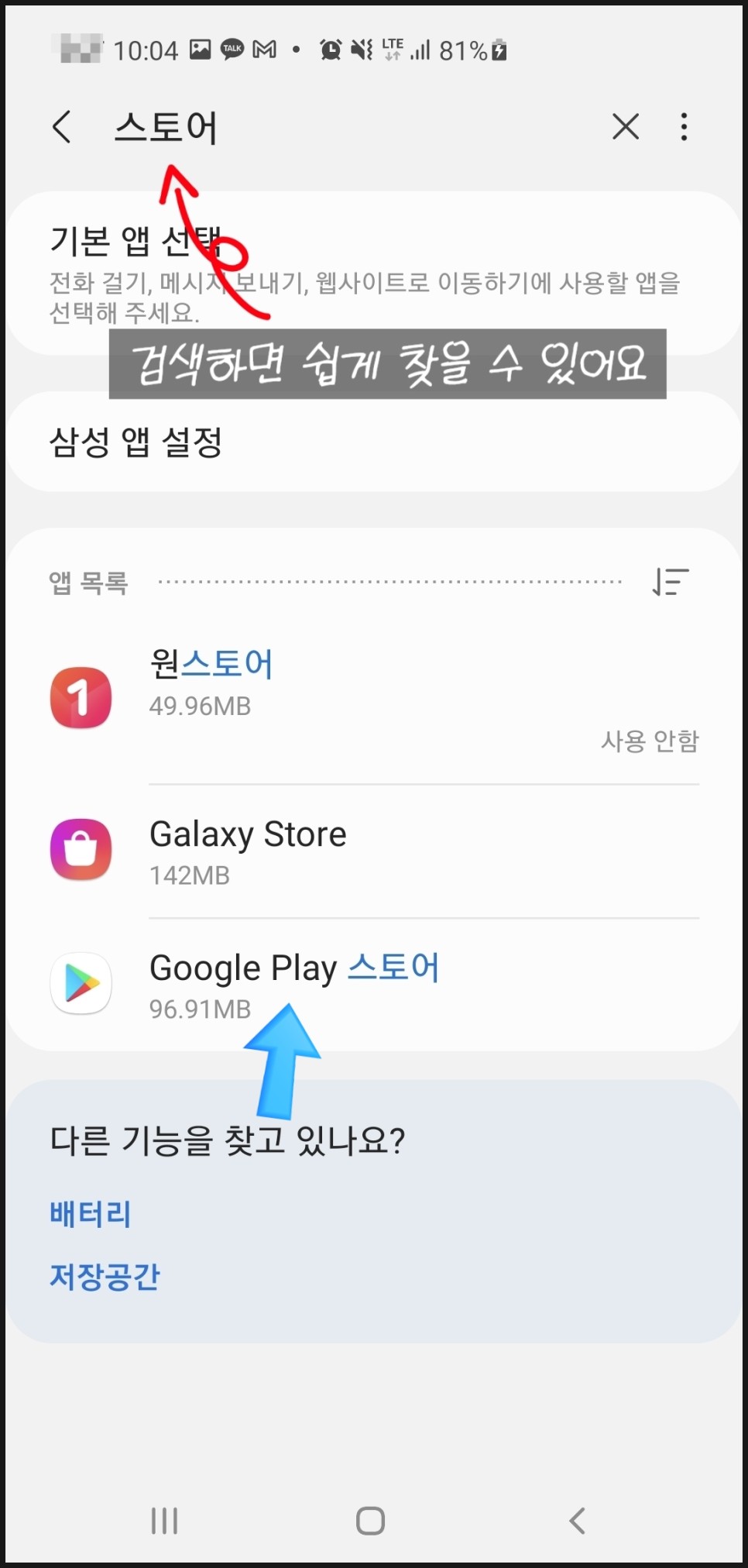Tap the 배터리 link
The image size is (748, 1568).
click(89, 1214)
